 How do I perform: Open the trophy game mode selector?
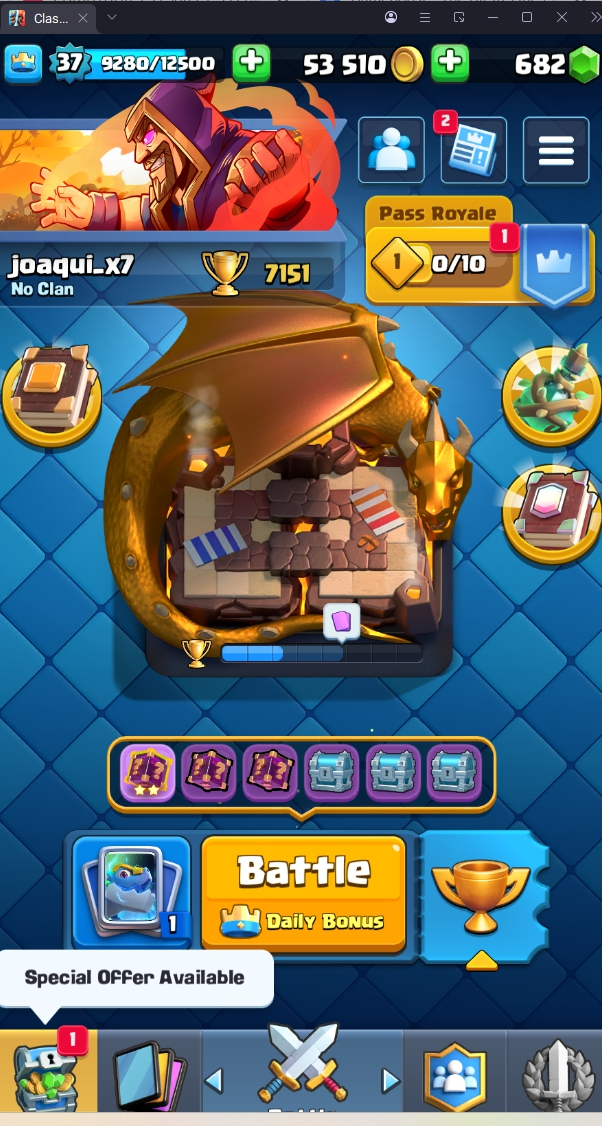tap(481, 892)
